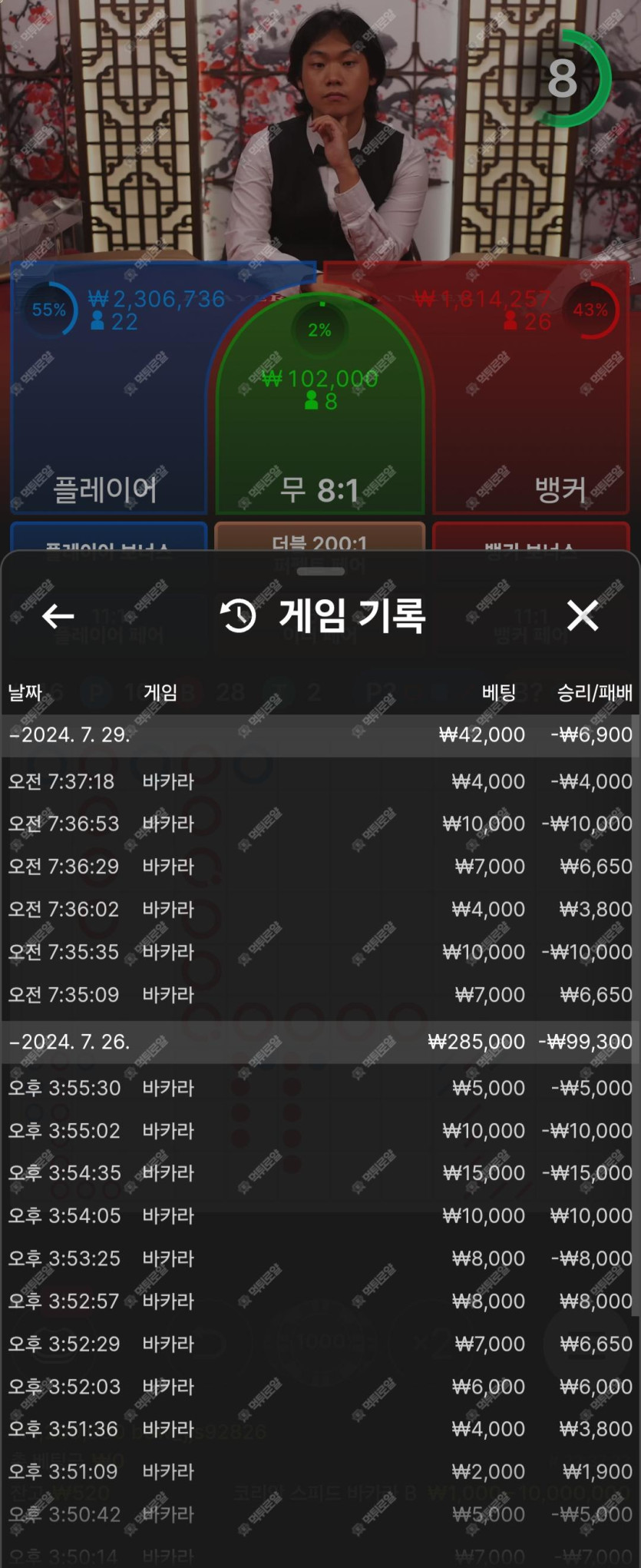Open the 오전 7:35:09 바카라 record
641x1568 pixels.
[319, 995]
